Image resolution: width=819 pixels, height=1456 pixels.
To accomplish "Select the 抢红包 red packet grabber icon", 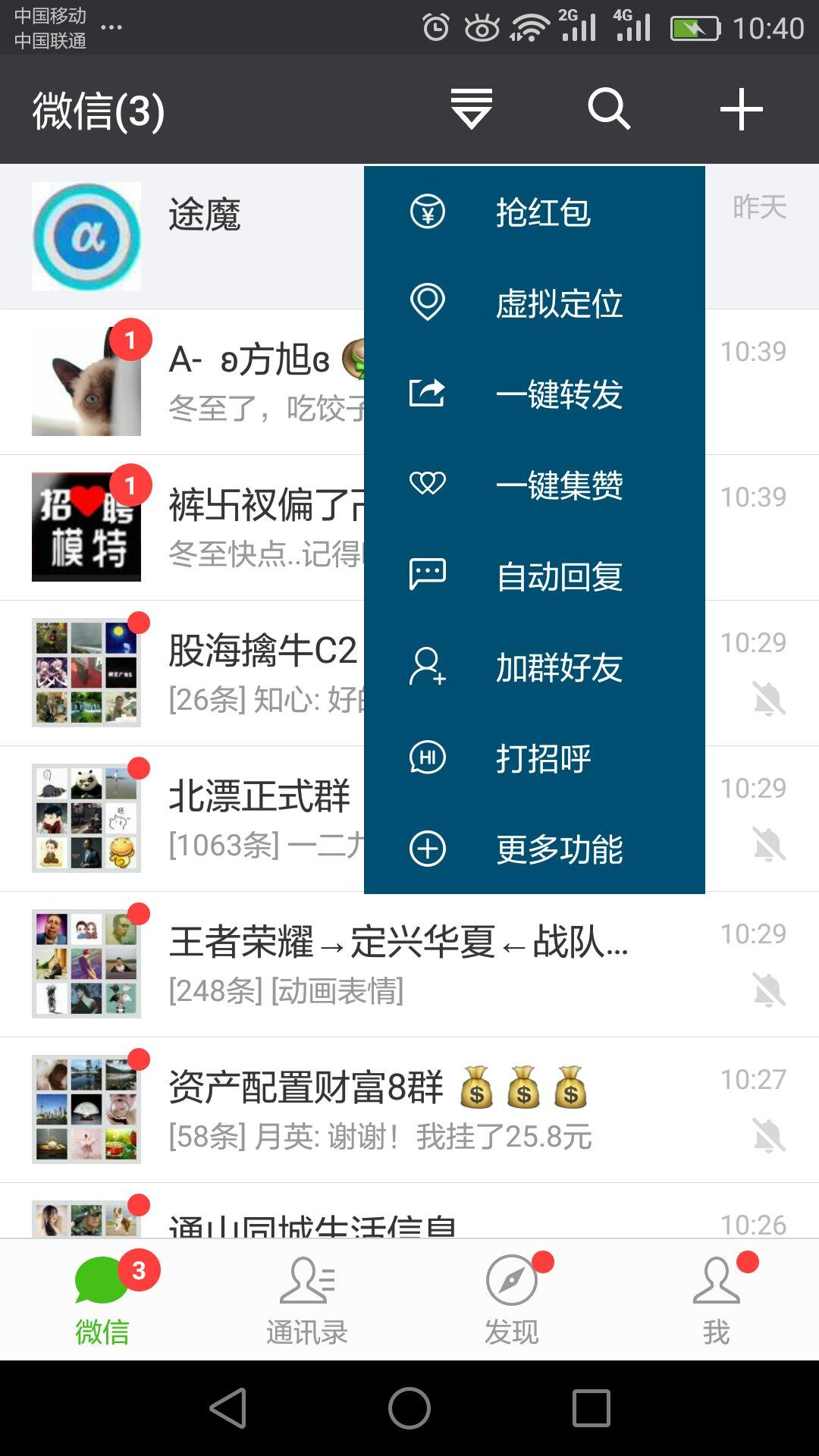I will [x=428, y=212].
